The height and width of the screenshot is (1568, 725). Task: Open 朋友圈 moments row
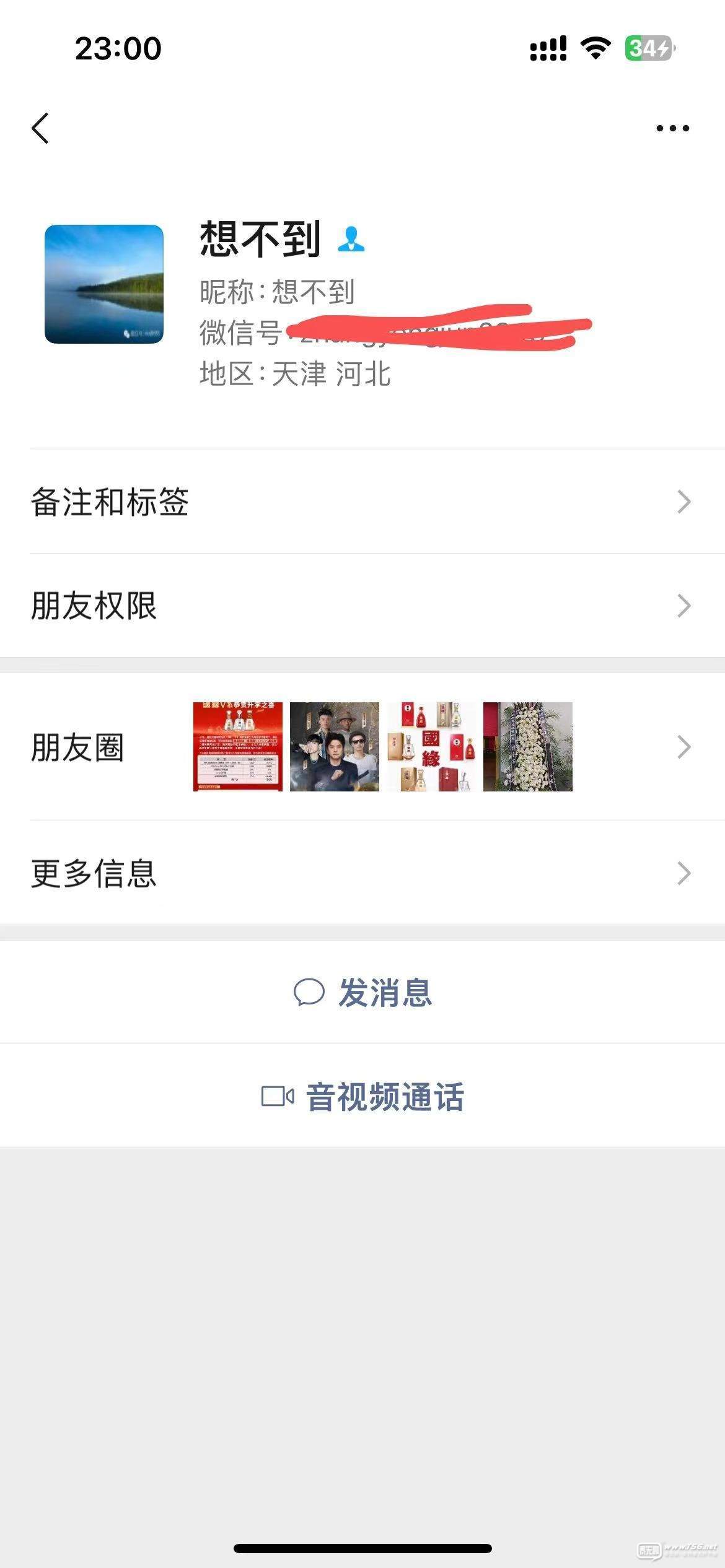coord(362,747)
